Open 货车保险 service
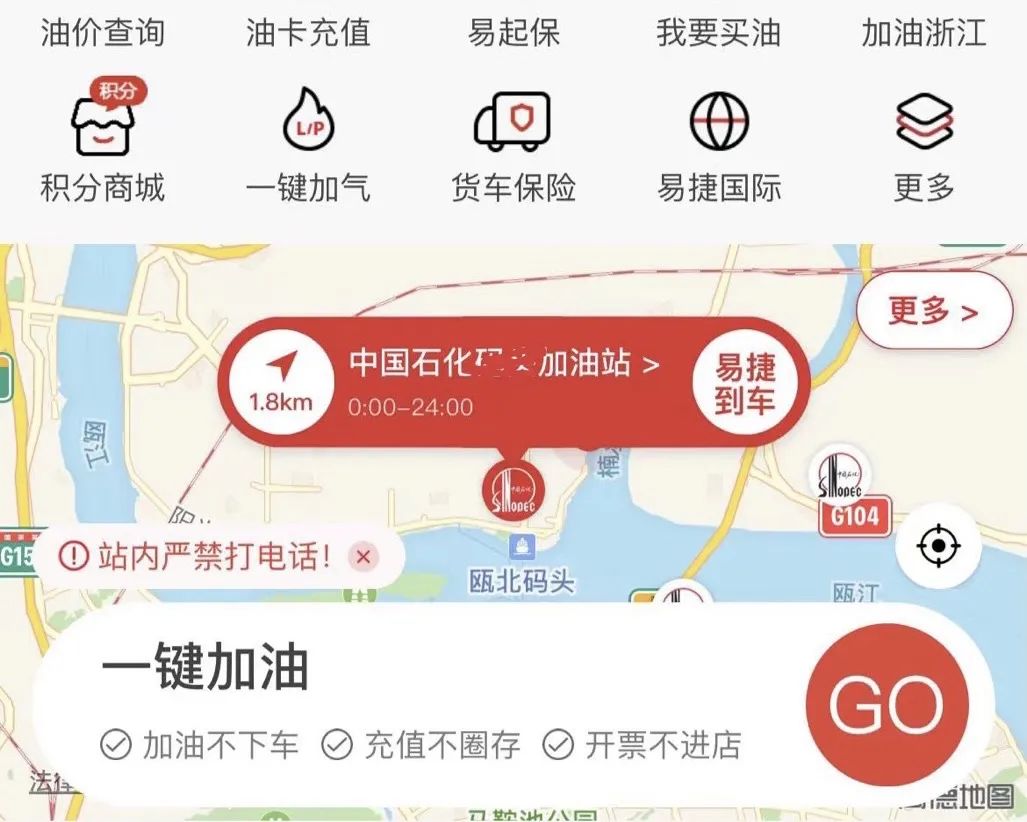Image resolution: width=1027 pixels, height=822 pixels. click(x=513, y=142)
